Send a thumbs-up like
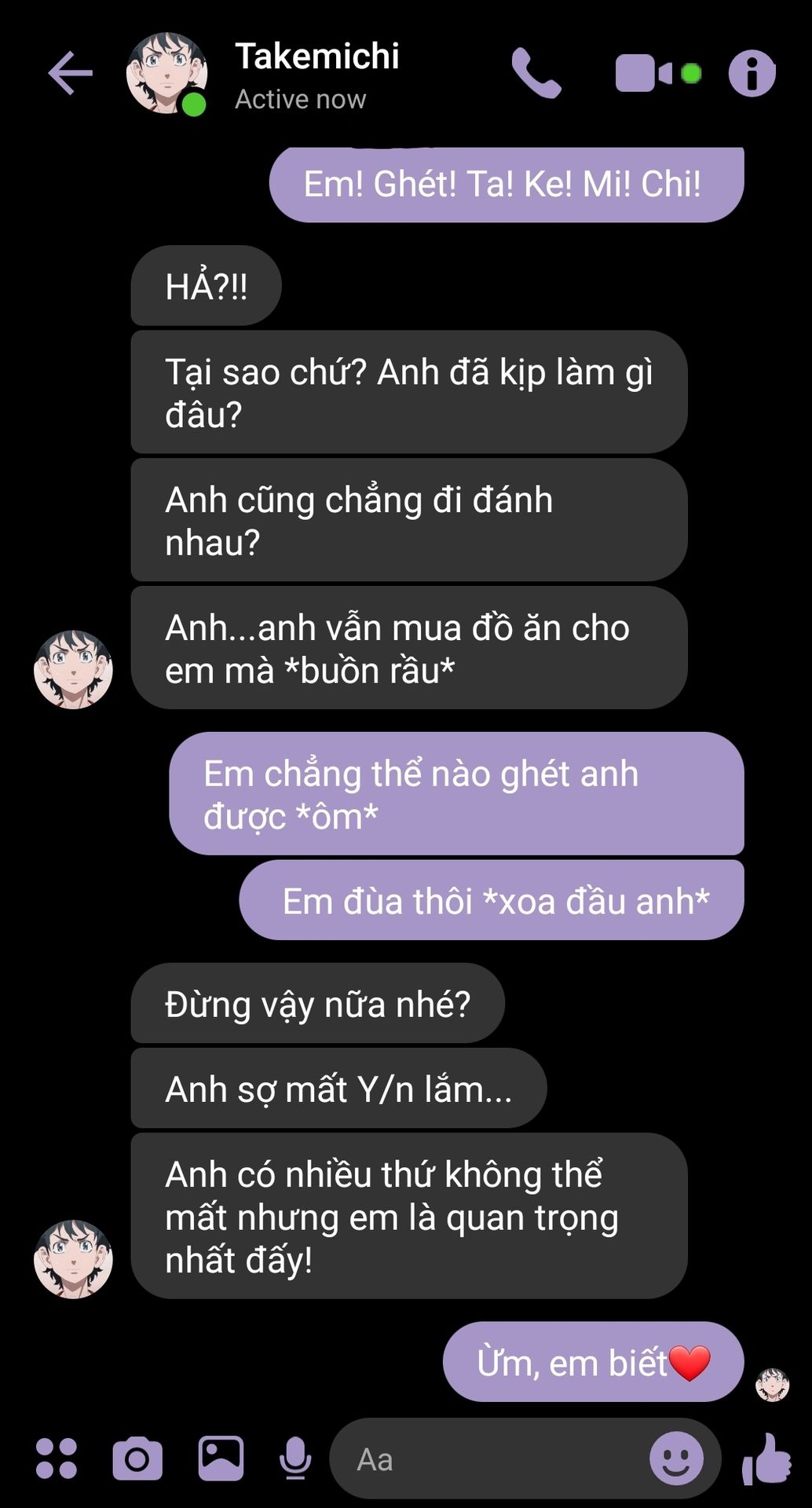Viewport: 812px width, 1508px height. tap(766, 1459)
